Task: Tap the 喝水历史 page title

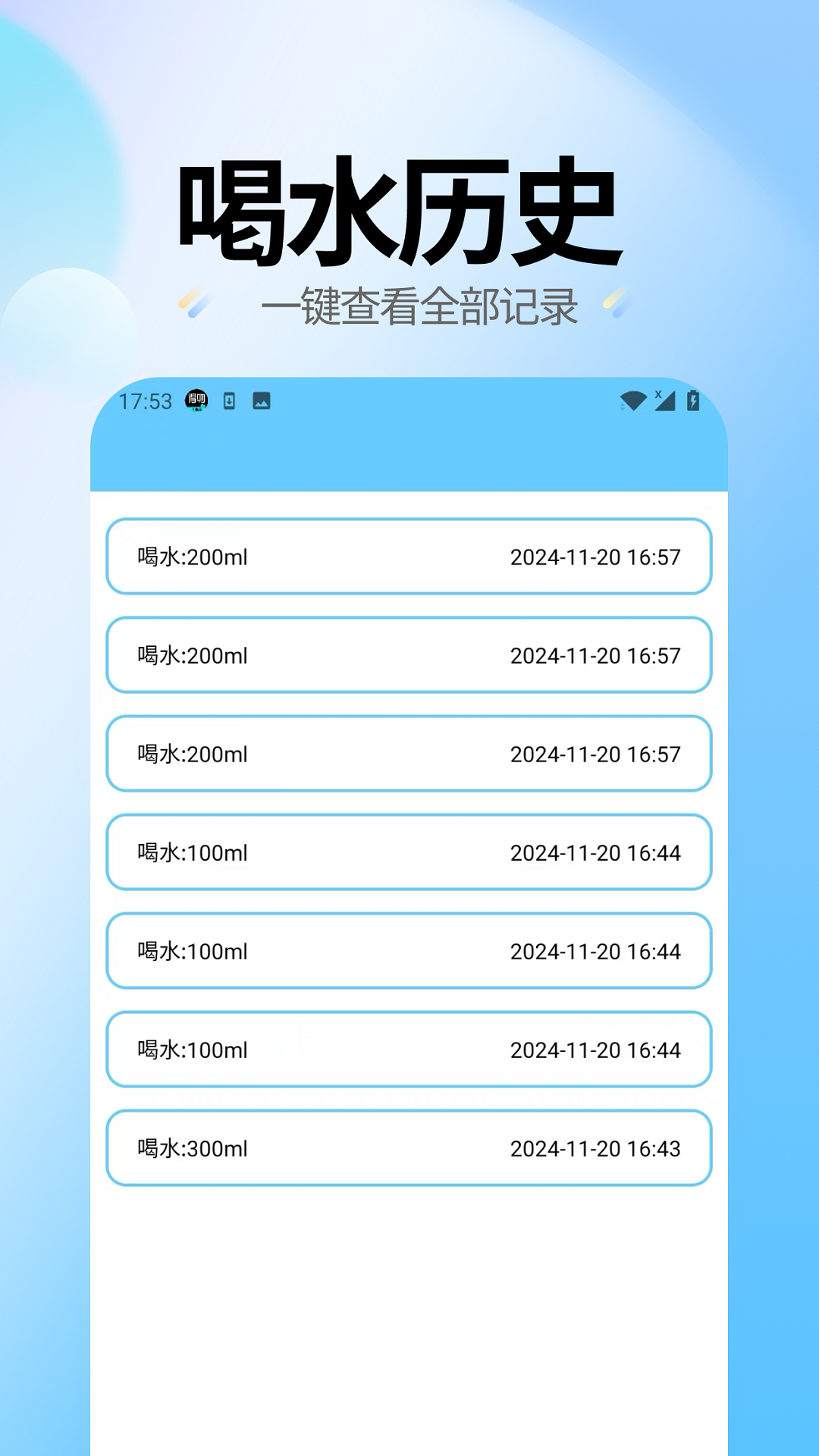Action: pyautogui.click(x=400, y=210)
